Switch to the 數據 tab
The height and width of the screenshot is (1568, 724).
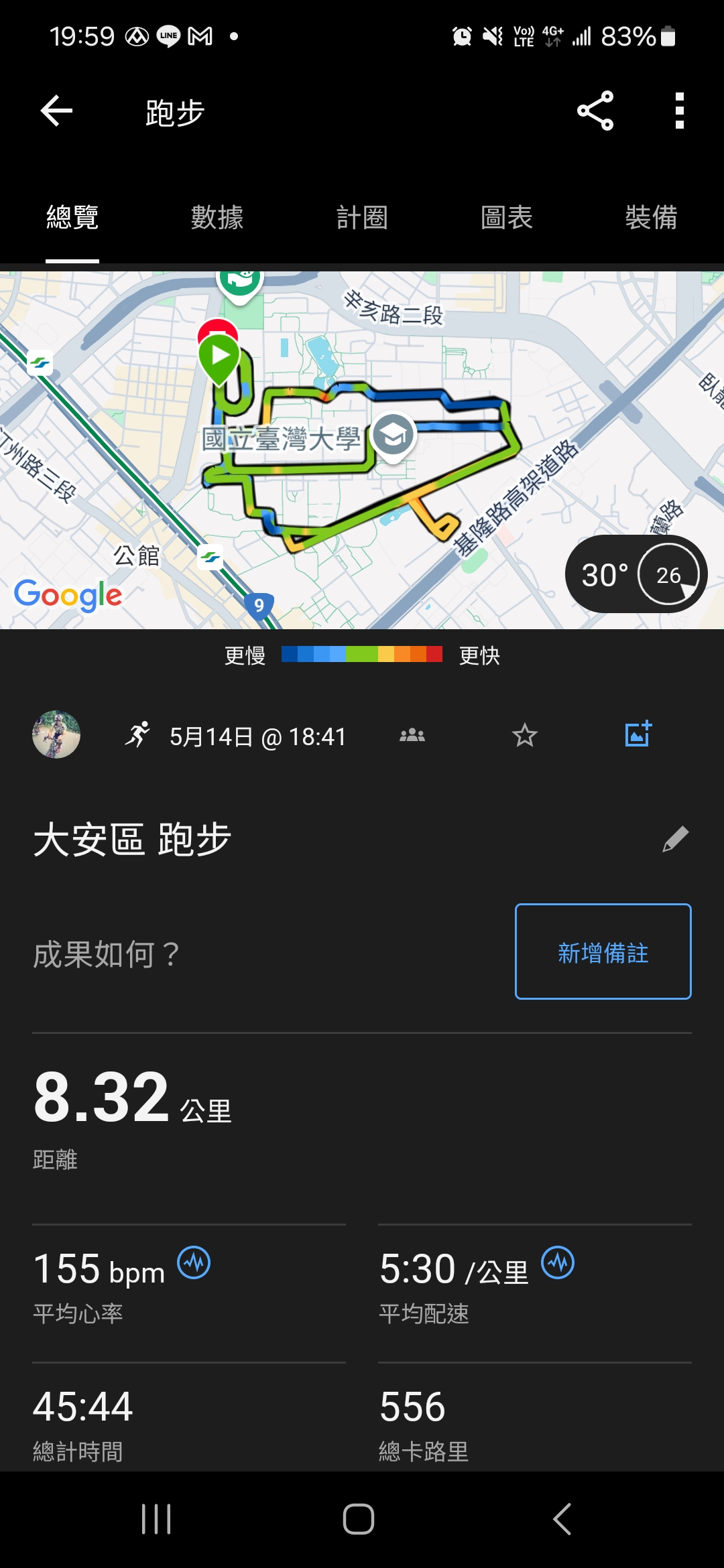click(217, 218)
